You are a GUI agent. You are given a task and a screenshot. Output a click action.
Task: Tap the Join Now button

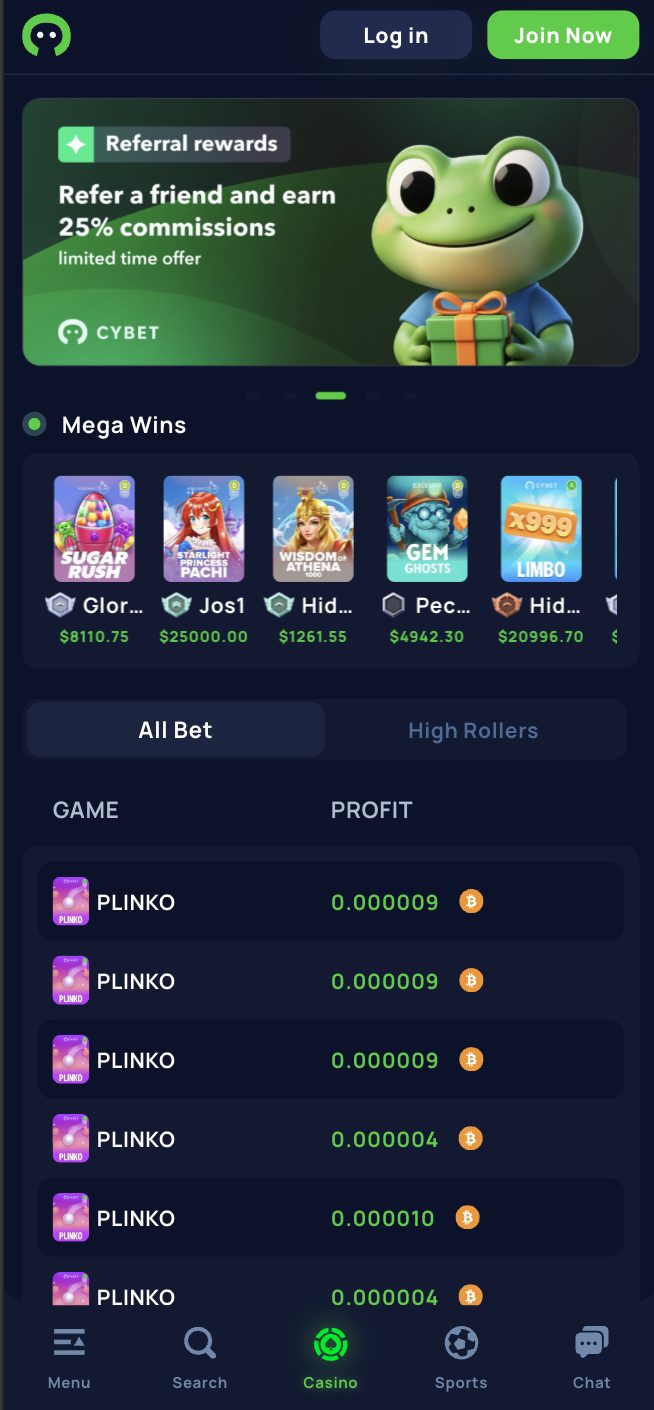[562, 36]
